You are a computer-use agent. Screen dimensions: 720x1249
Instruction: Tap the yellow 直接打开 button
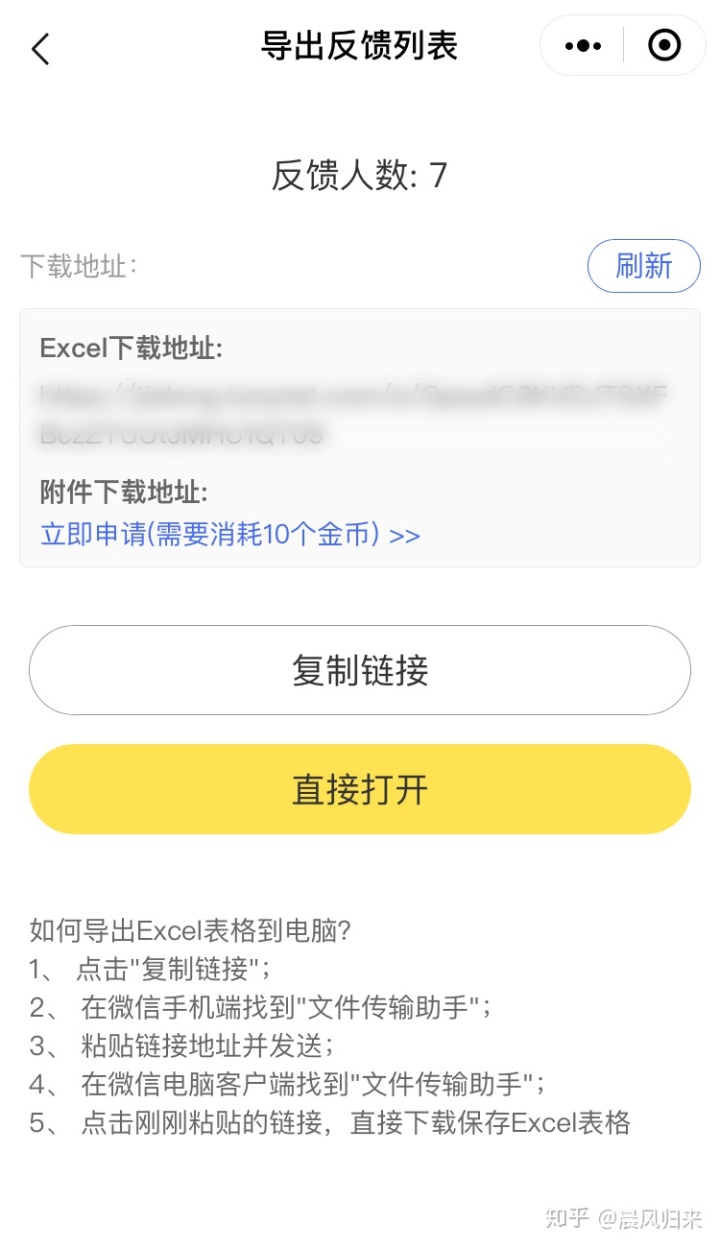click(360, 789)
